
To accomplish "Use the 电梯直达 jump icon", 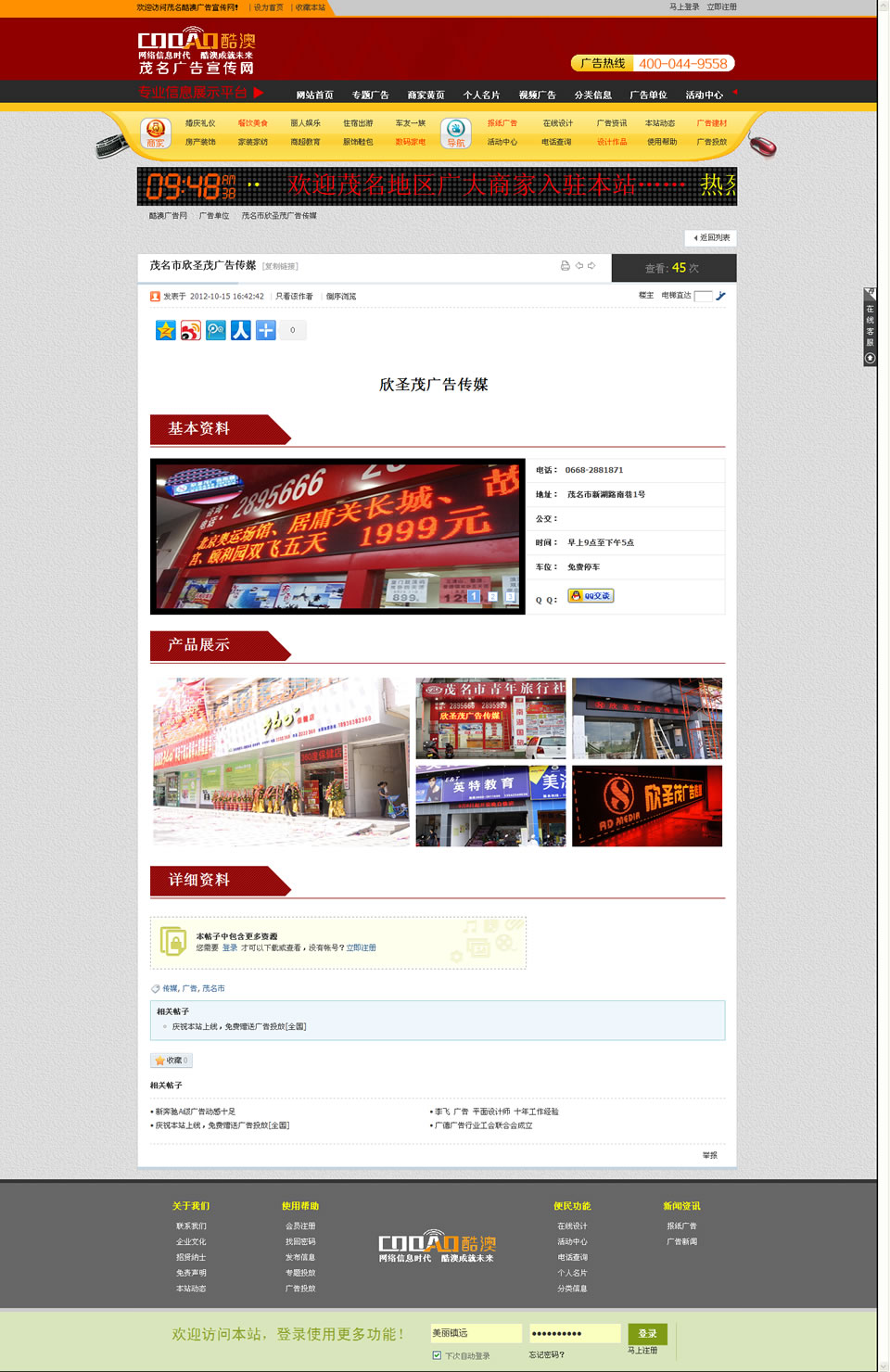I will coord(722,296).
